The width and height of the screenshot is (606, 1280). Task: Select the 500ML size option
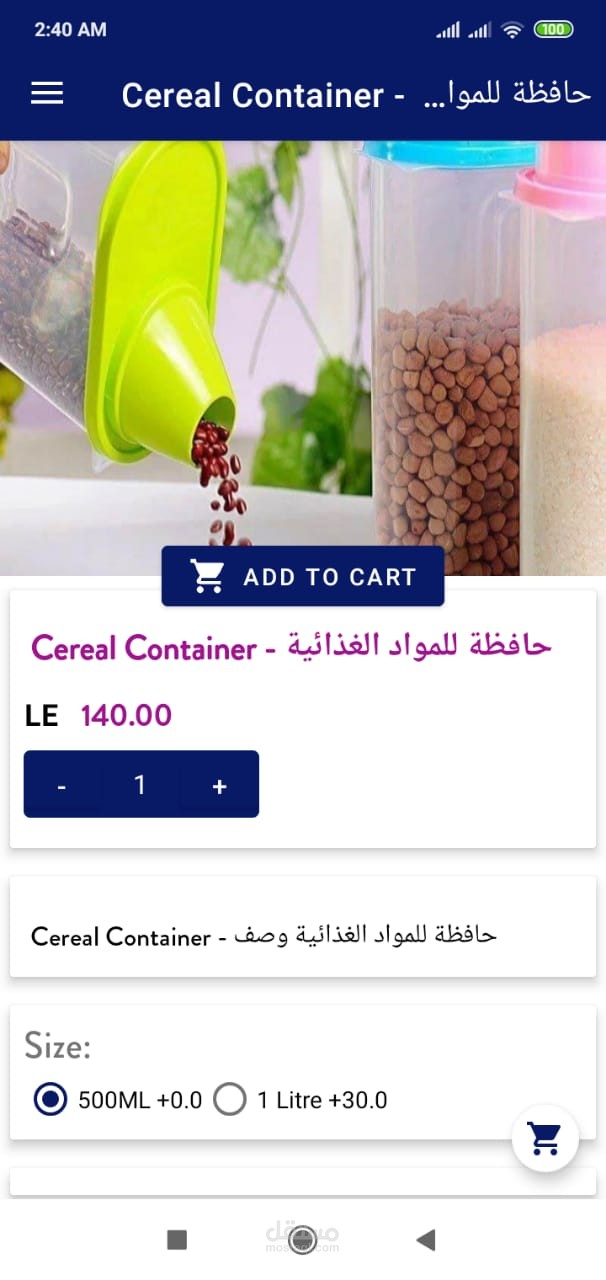click(48, 1100)
